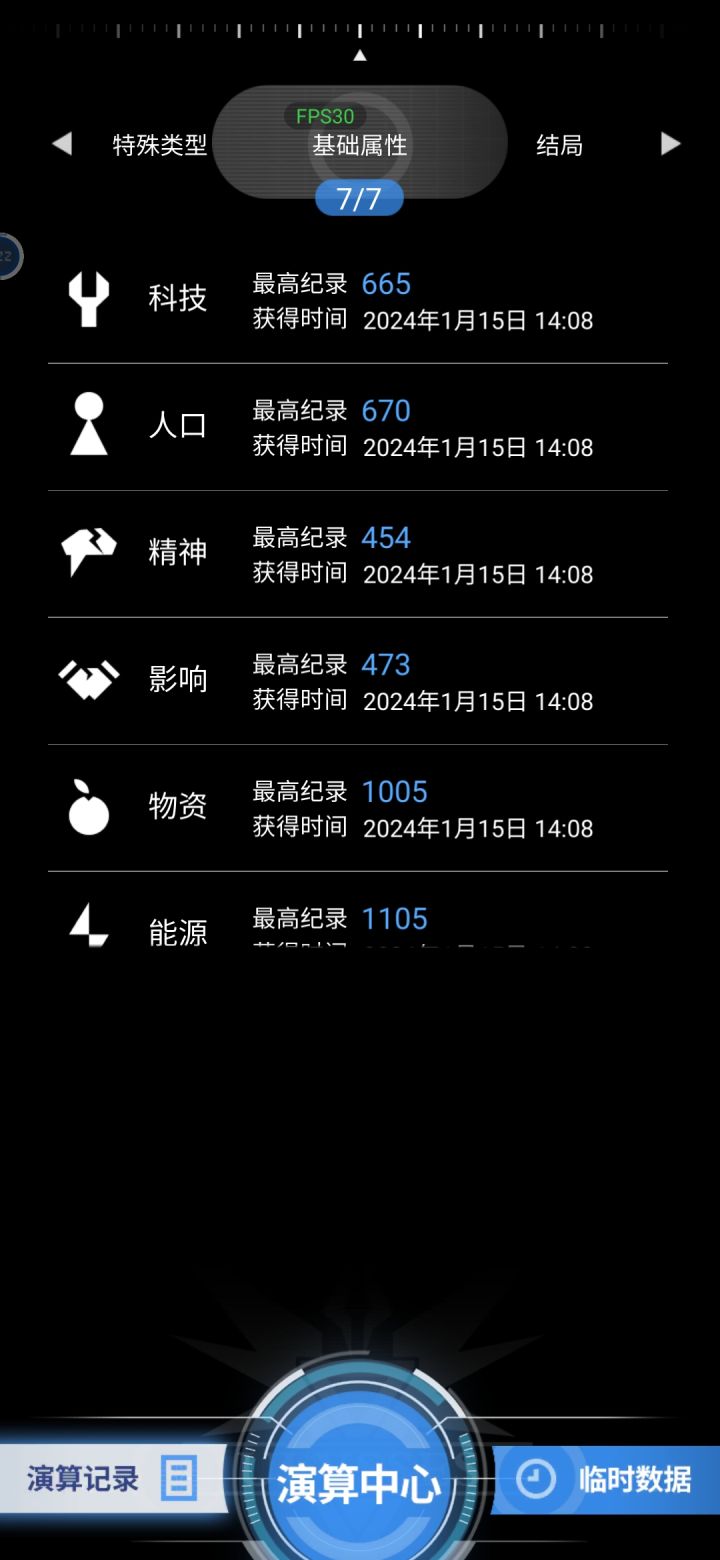Tap the left arrow to previous category
The width and height of the screenshot is (720, 1560).
[62, 144]
